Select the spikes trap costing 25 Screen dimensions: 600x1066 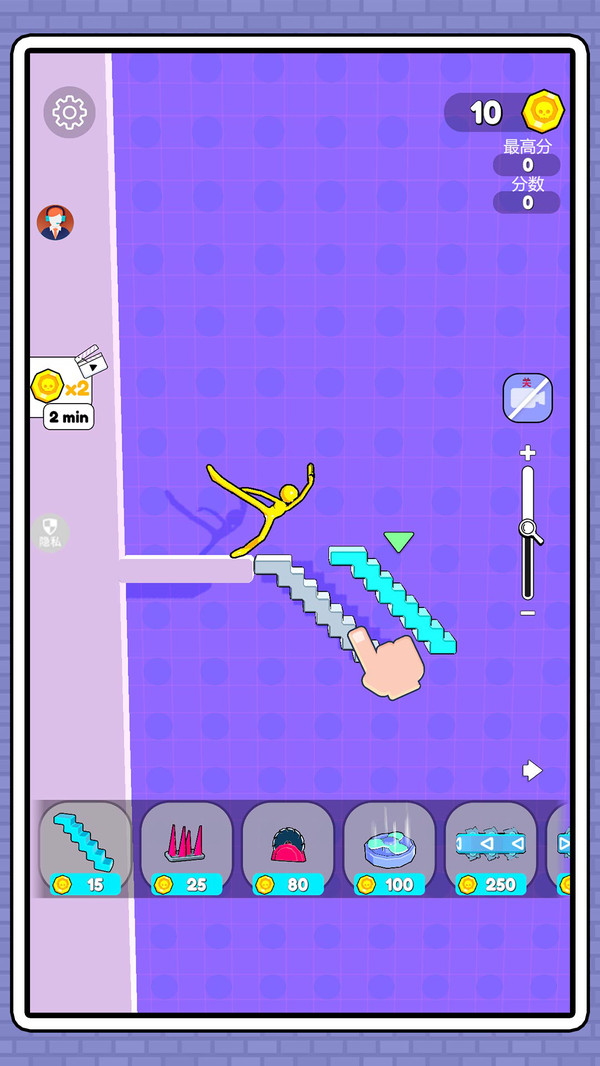[186, 848]
